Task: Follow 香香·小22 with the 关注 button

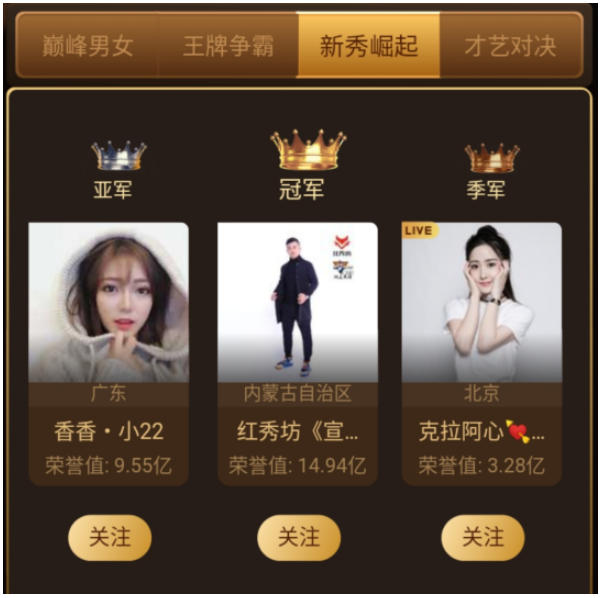Action: (110, 538)
